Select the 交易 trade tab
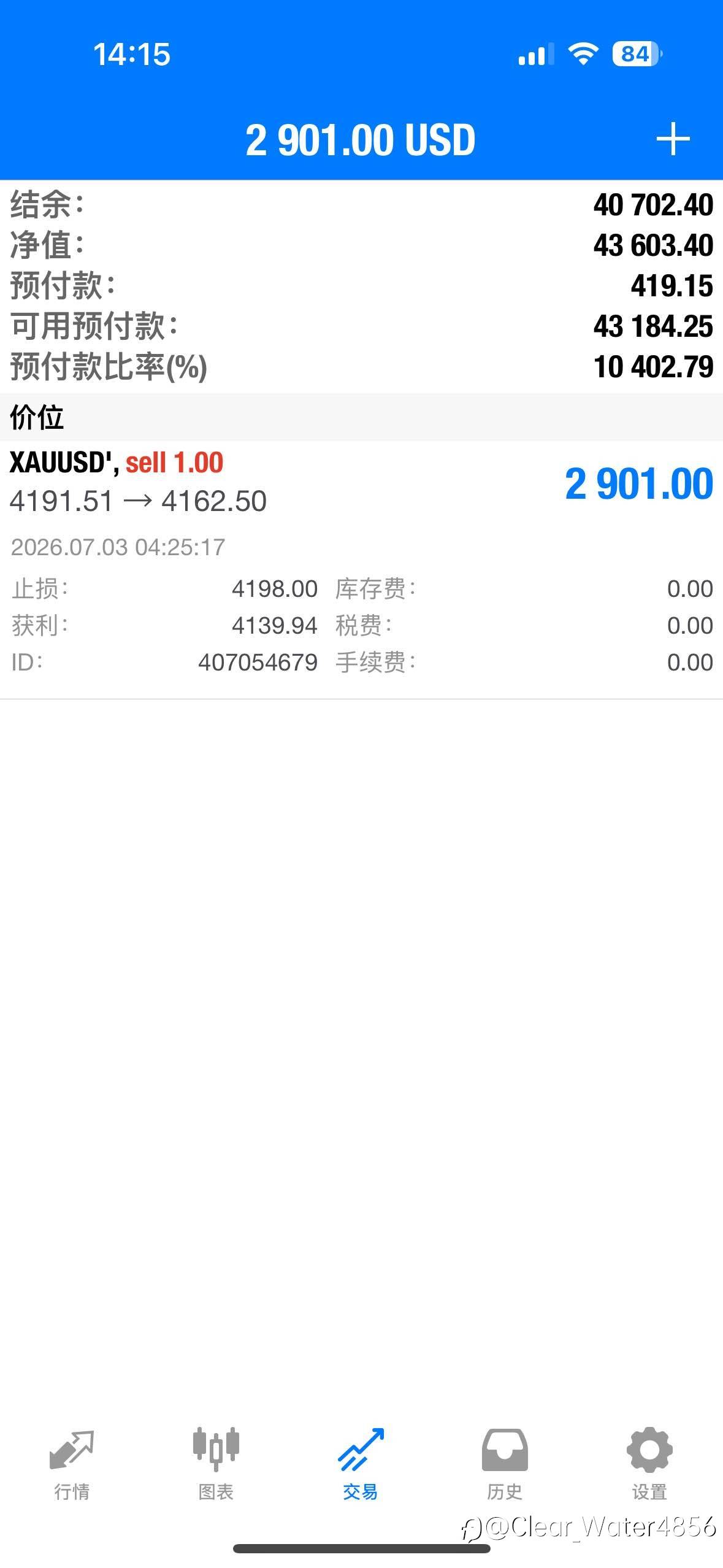This screenshot has height=1568, width=723. coord(361,1465)
